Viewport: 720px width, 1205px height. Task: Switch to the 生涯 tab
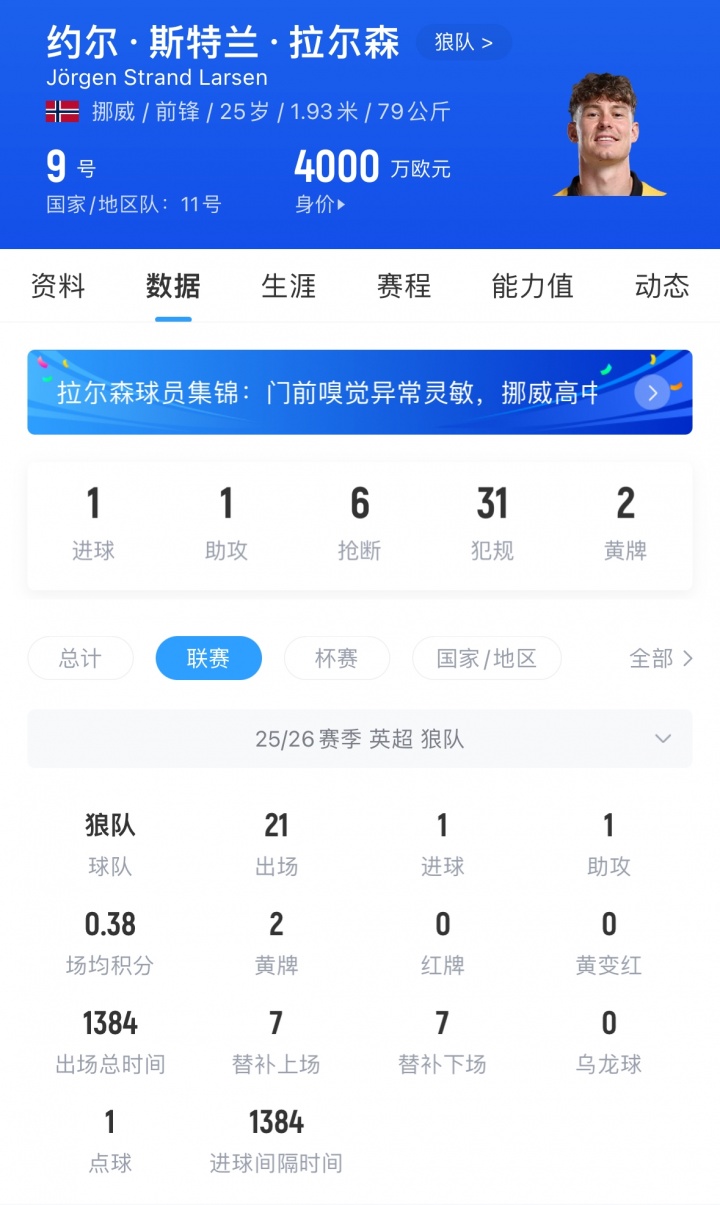pyautogui.click(x=288, y=286)
